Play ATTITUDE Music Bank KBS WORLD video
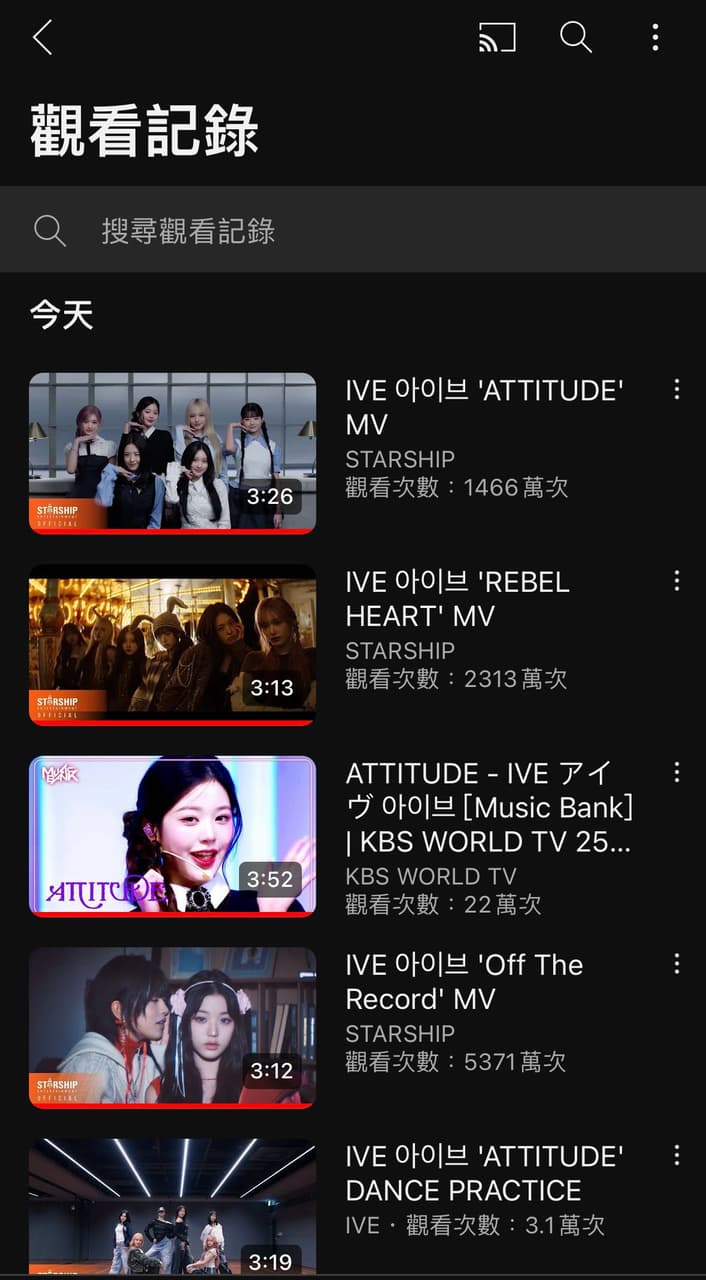This screenshot has height=1280, width=706. click(x=172, y=835)
